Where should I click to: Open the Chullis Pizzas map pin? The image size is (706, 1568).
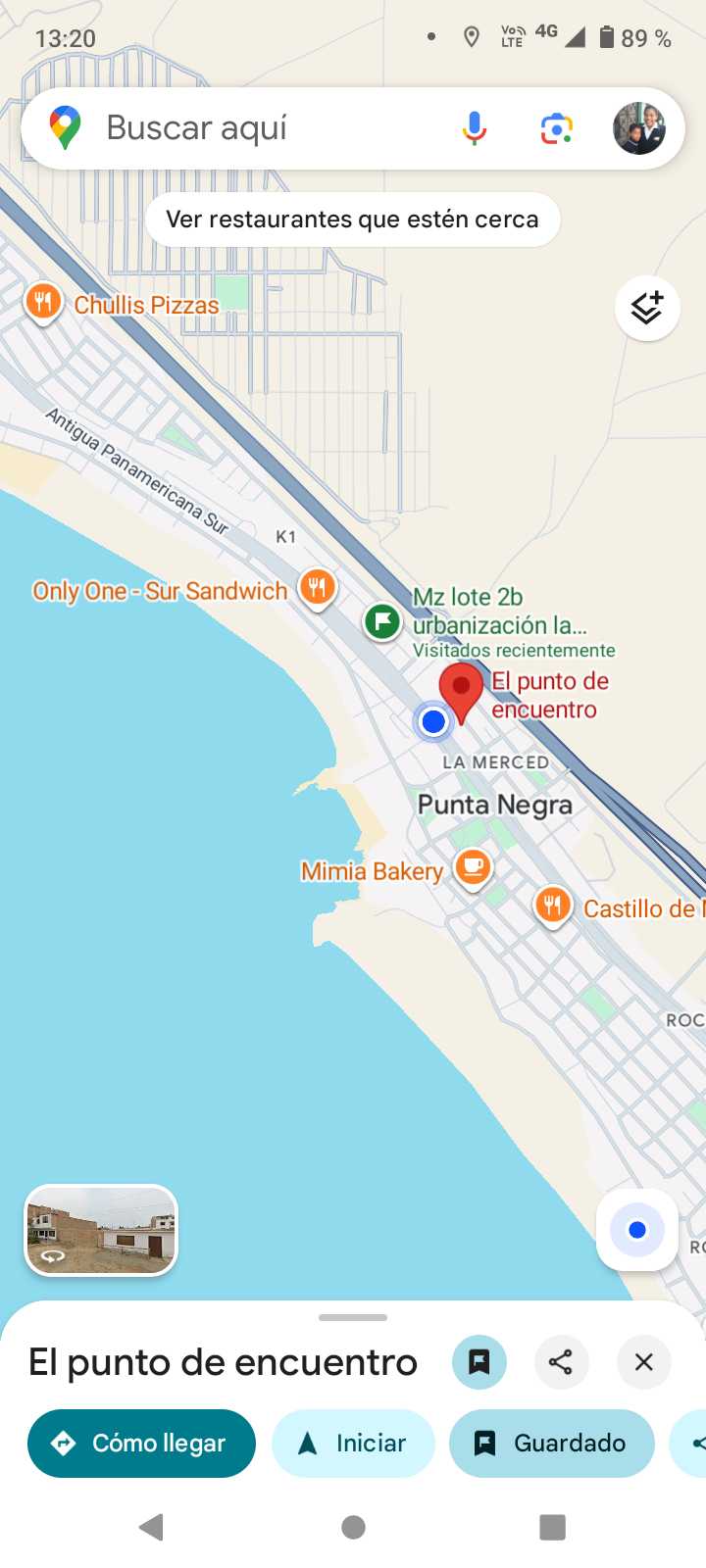[42, 302]
